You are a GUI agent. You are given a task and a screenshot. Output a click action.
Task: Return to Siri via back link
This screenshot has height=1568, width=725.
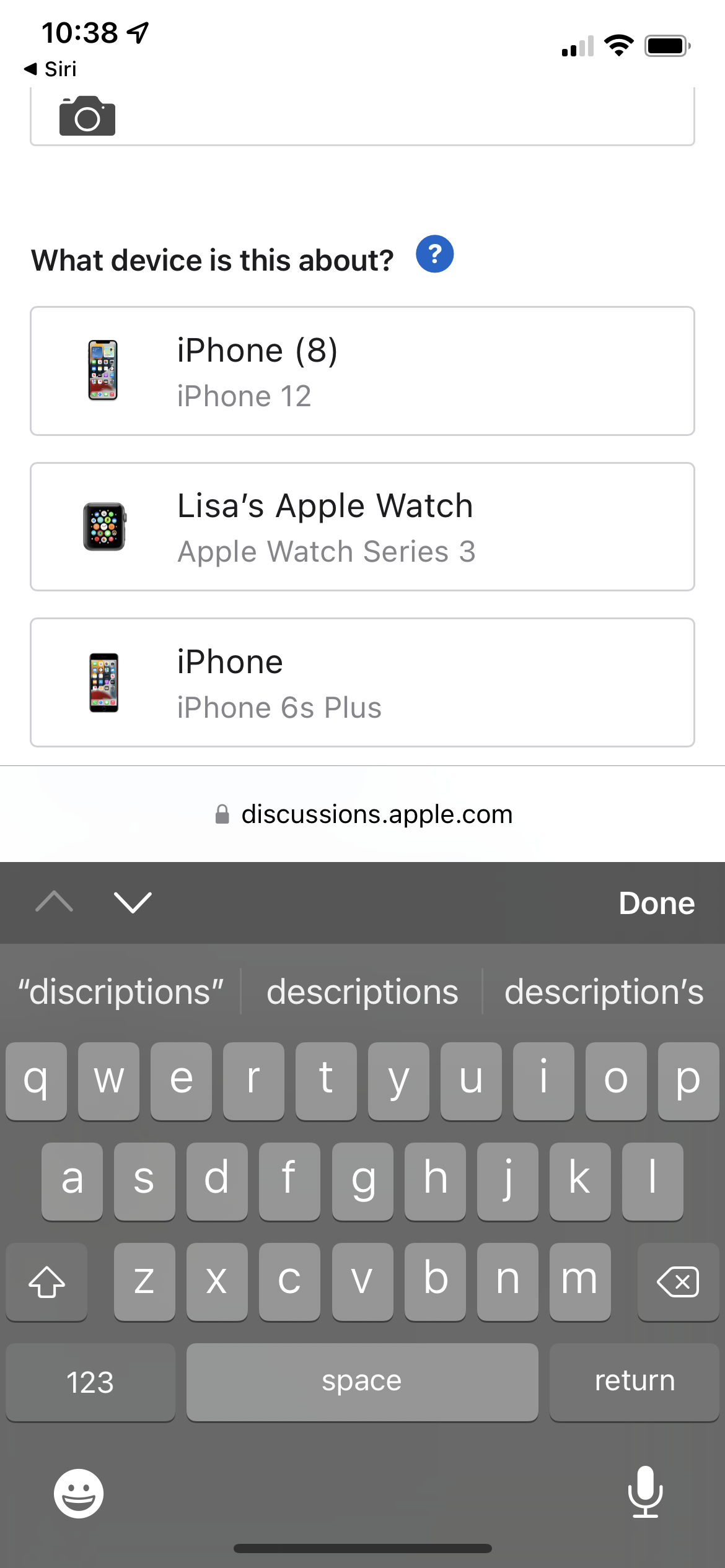click(x=51, y=69)
